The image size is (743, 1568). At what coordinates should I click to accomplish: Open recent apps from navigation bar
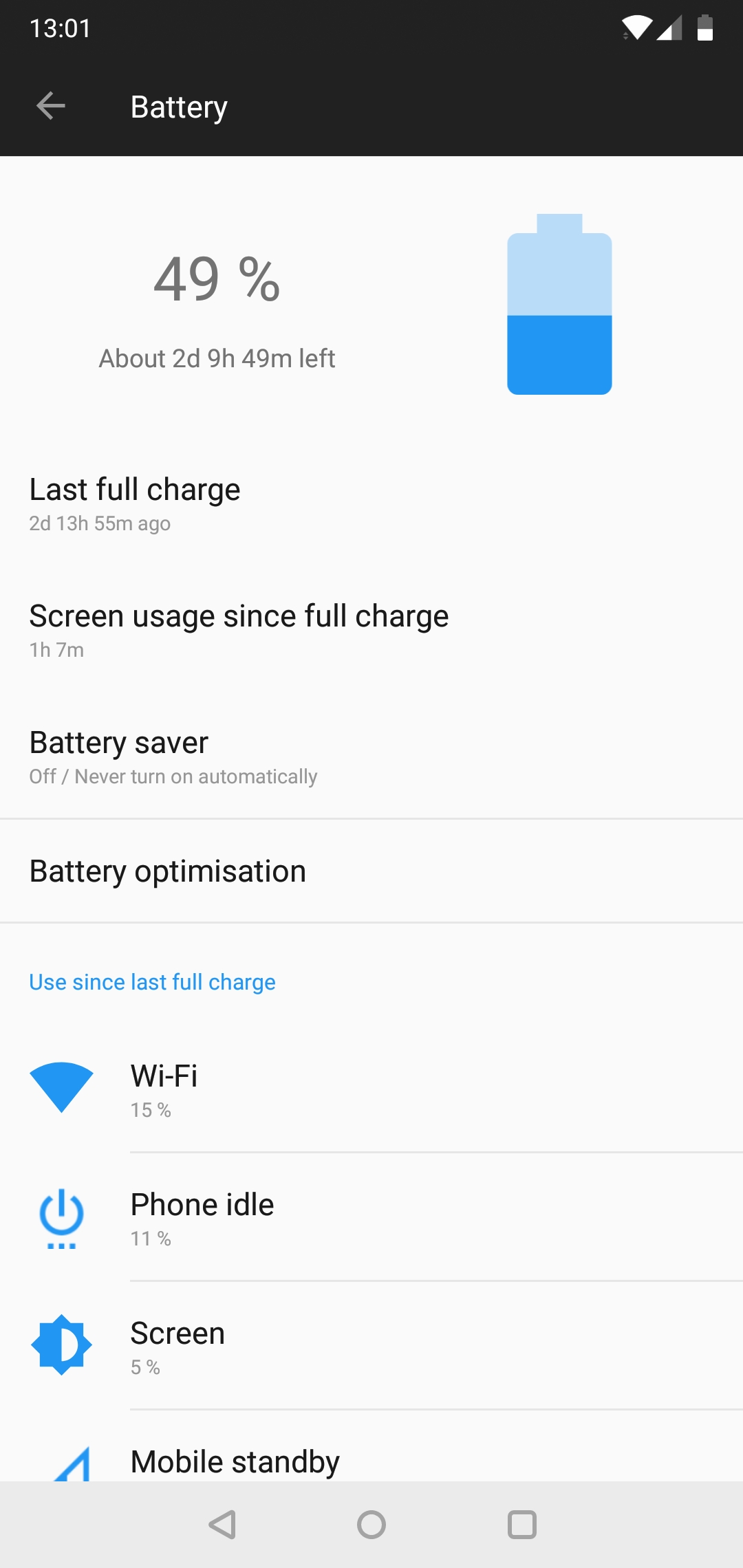point(522,1525)
